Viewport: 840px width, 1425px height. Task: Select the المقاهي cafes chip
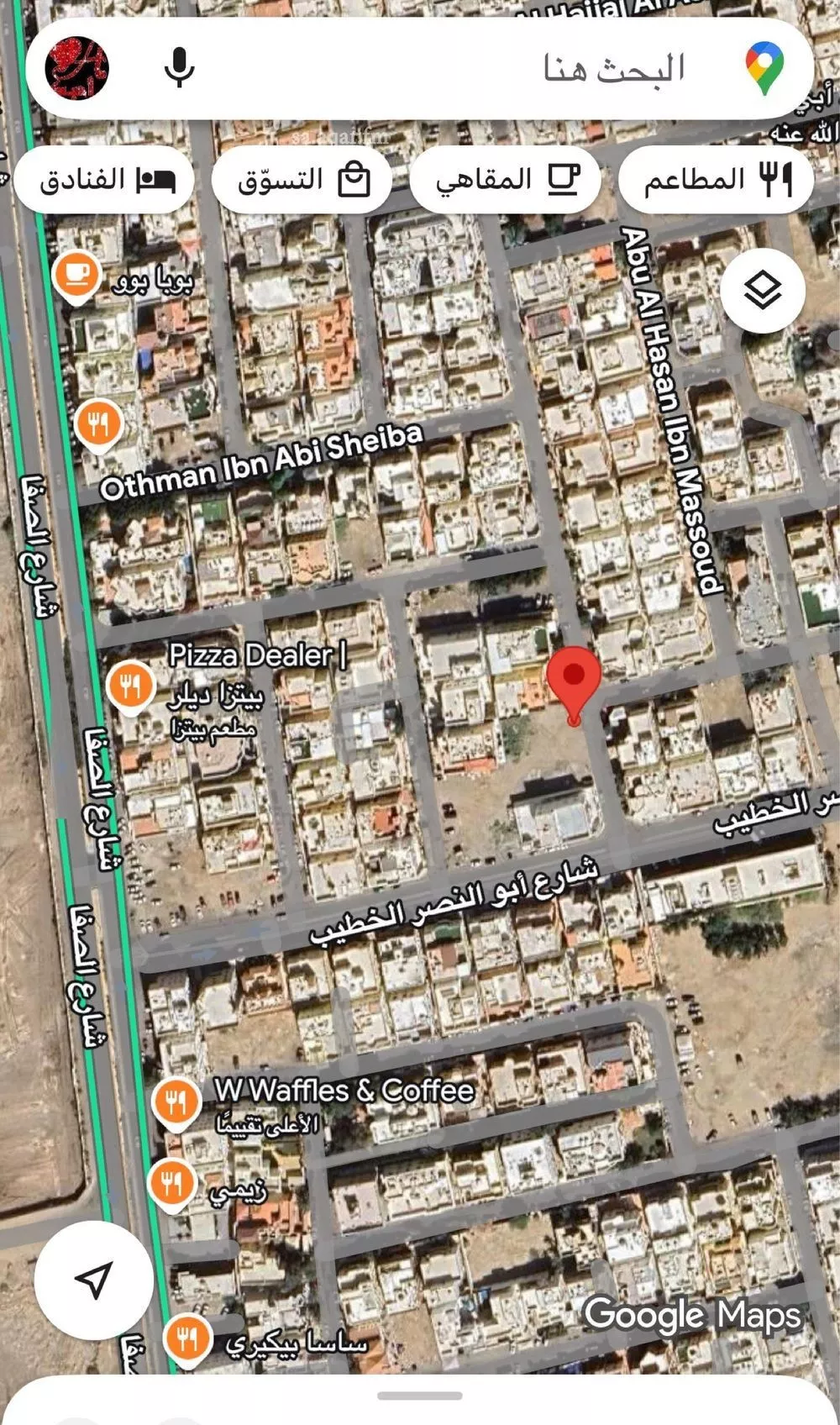pos(506,179)
